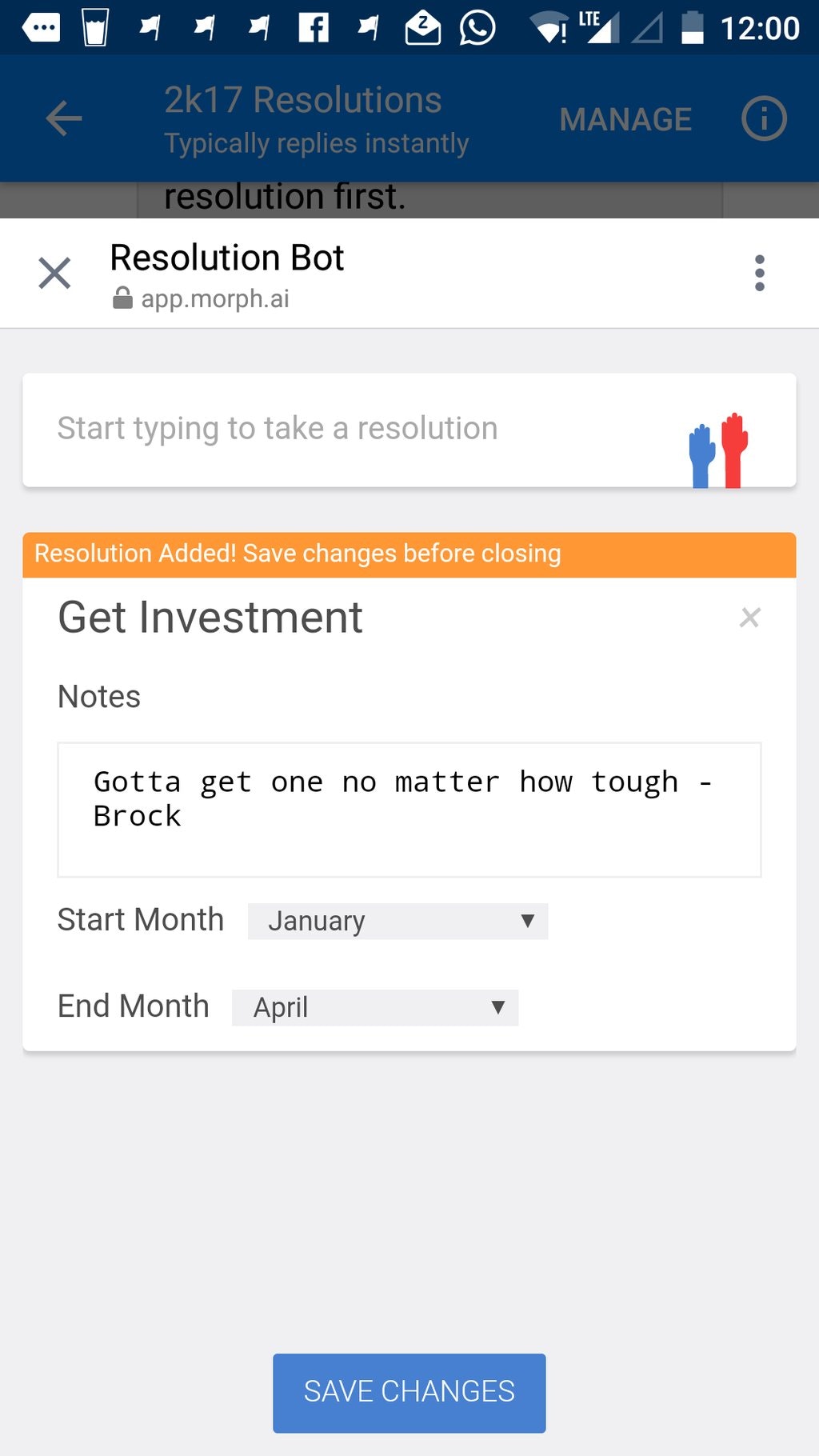Go back from 2k17 Resolutions chat

[64, 119]
